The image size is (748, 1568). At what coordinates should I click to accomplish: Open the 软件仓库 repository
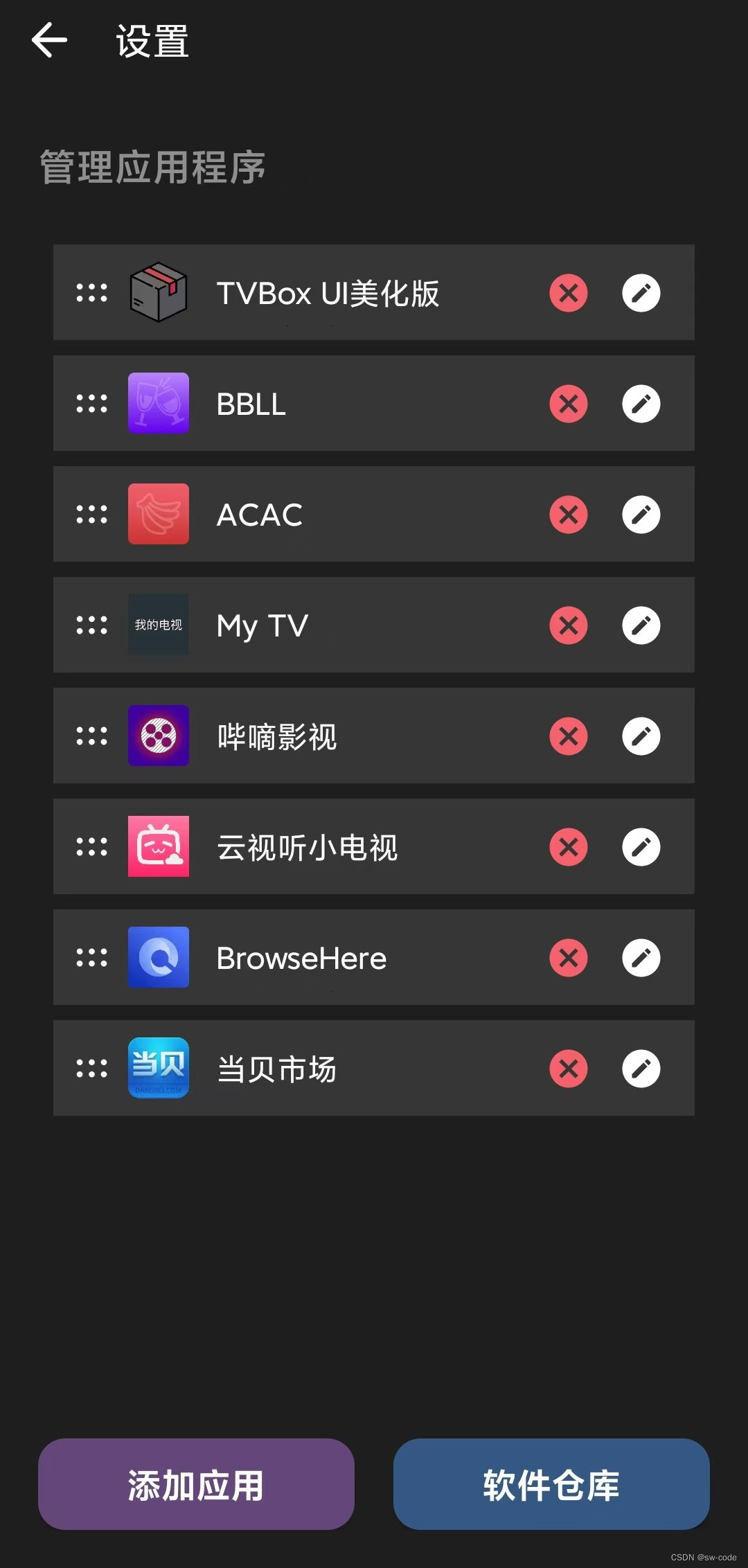point(551,1485)
